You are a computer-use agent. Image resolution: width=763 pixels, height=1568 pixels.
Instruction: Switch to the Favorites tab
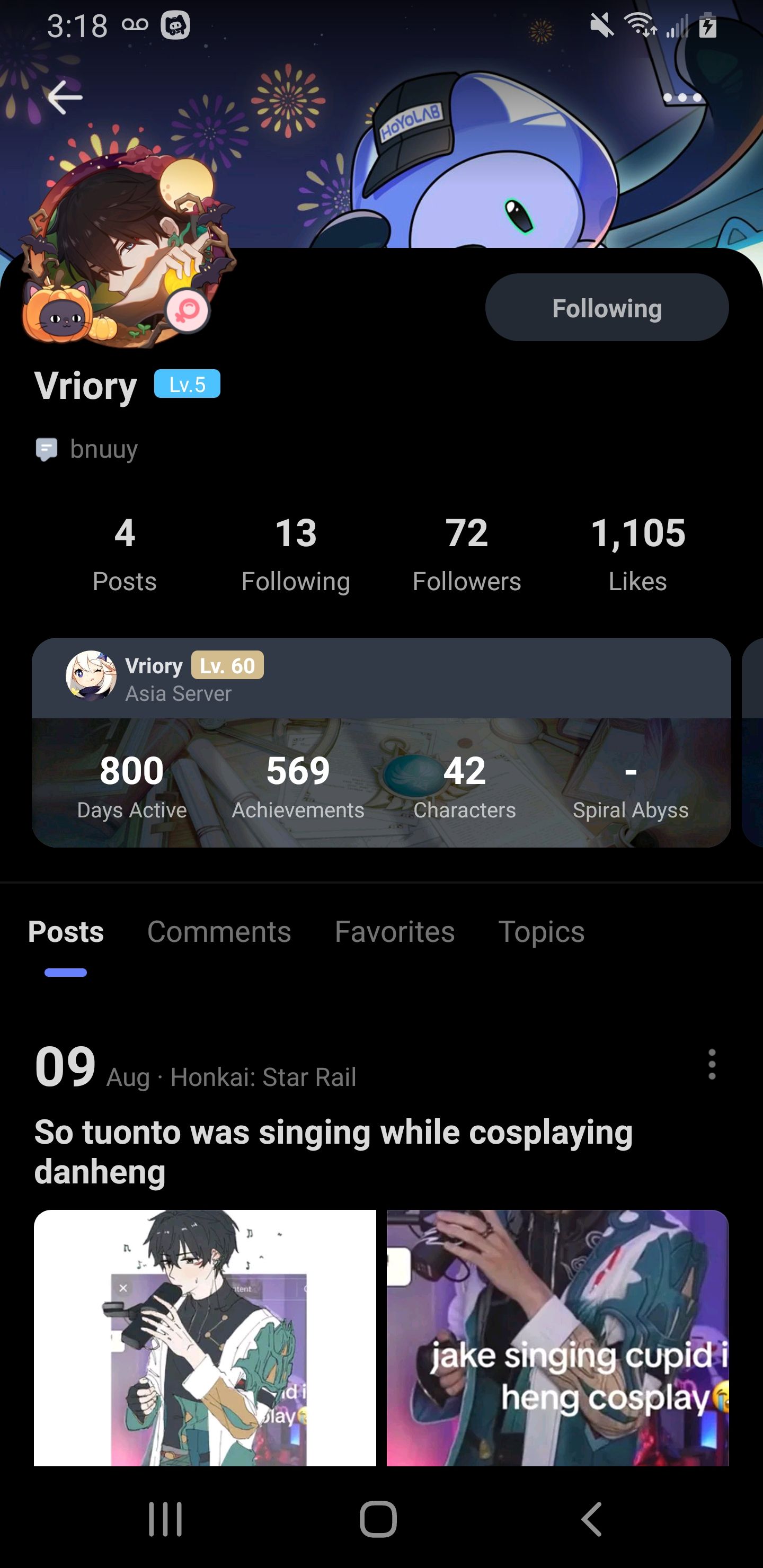pos(395,932)
